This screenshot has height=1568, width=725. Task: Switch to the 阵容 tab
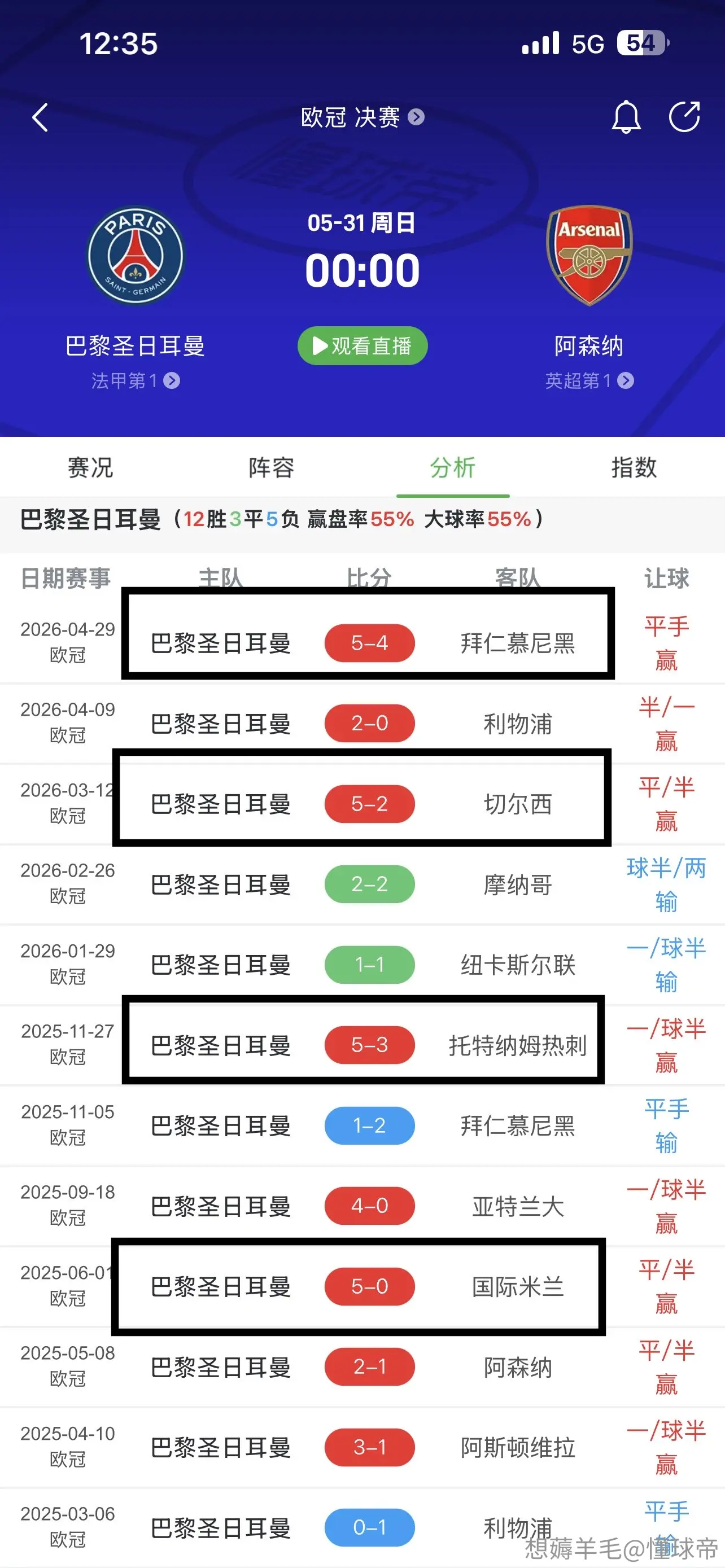pos(272,467)
